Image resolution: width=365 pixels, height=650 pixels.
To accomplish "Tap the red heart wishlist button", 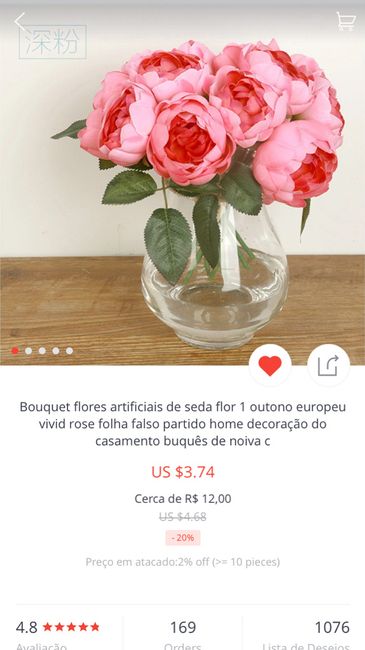I will (270, 365).
